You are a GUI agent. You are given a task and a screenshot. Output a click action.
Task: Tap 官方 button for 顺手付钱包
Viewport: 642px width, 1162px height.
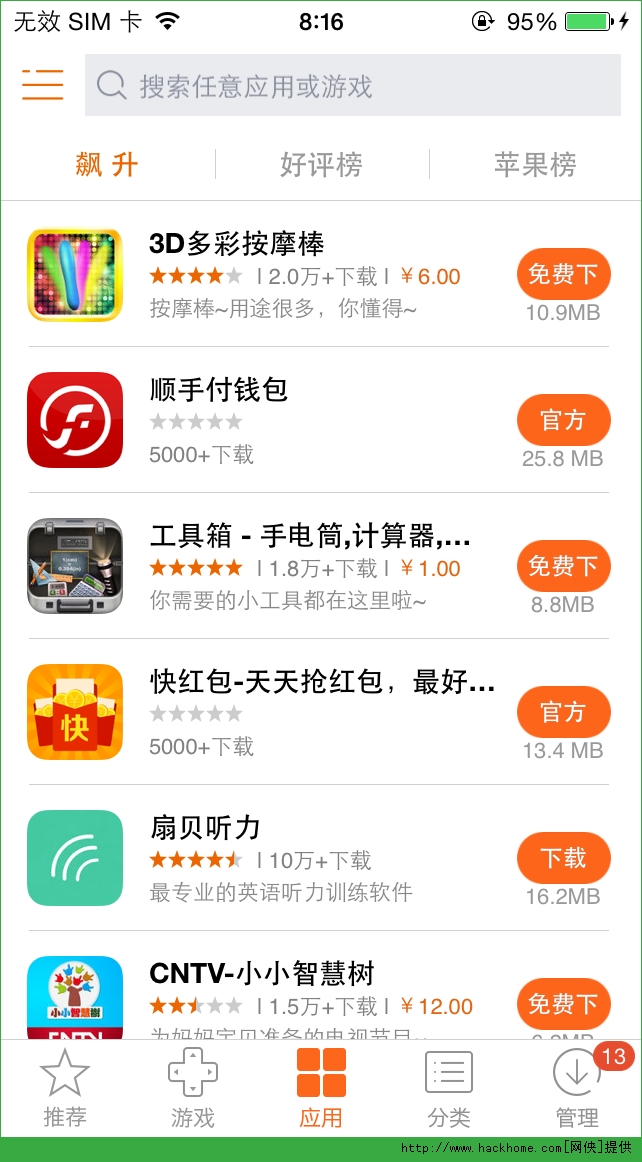click(x=563, y=419)
